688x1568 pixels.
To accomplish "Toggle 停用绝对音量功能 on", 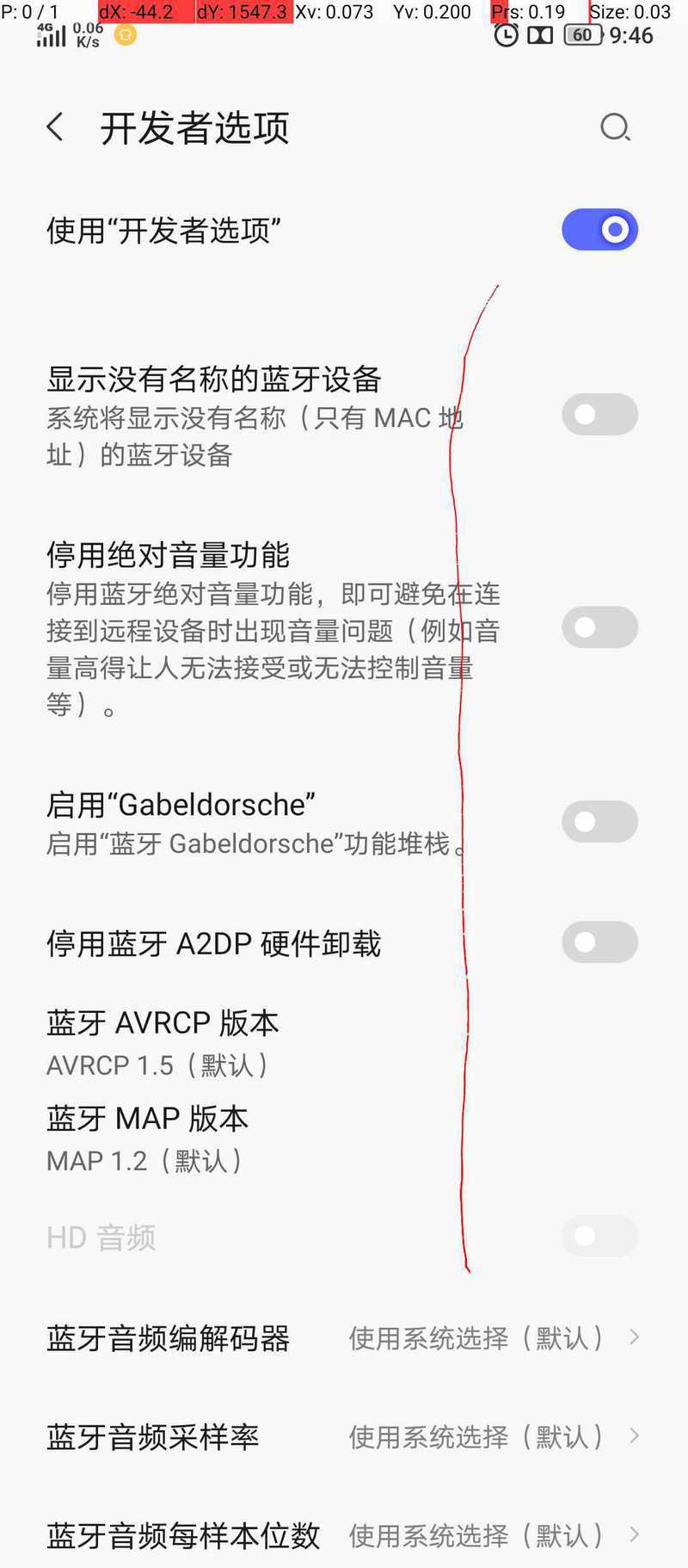I will pyautogui.click(x=599, y=627).
